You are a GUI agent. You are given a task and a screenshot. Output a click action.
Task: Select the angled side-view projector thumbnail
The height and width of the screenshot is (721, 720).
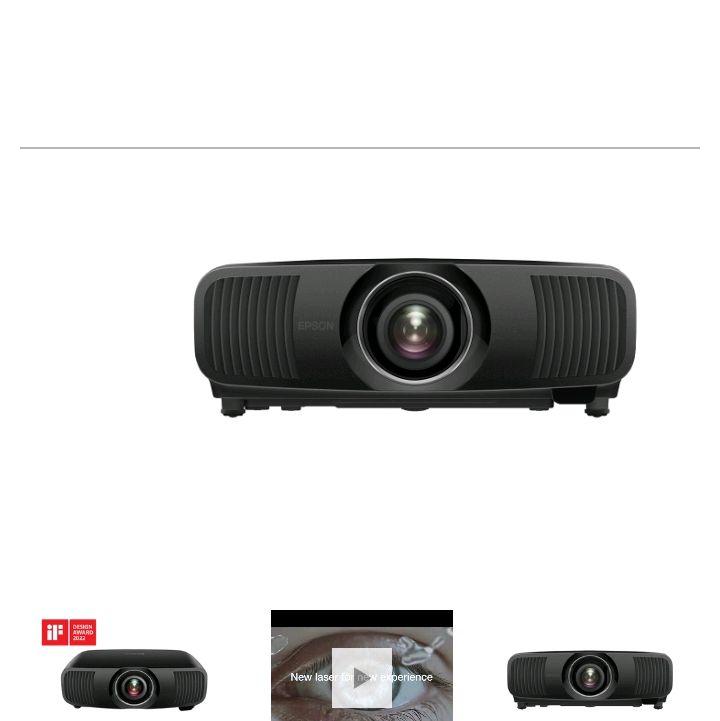[589, 678]
